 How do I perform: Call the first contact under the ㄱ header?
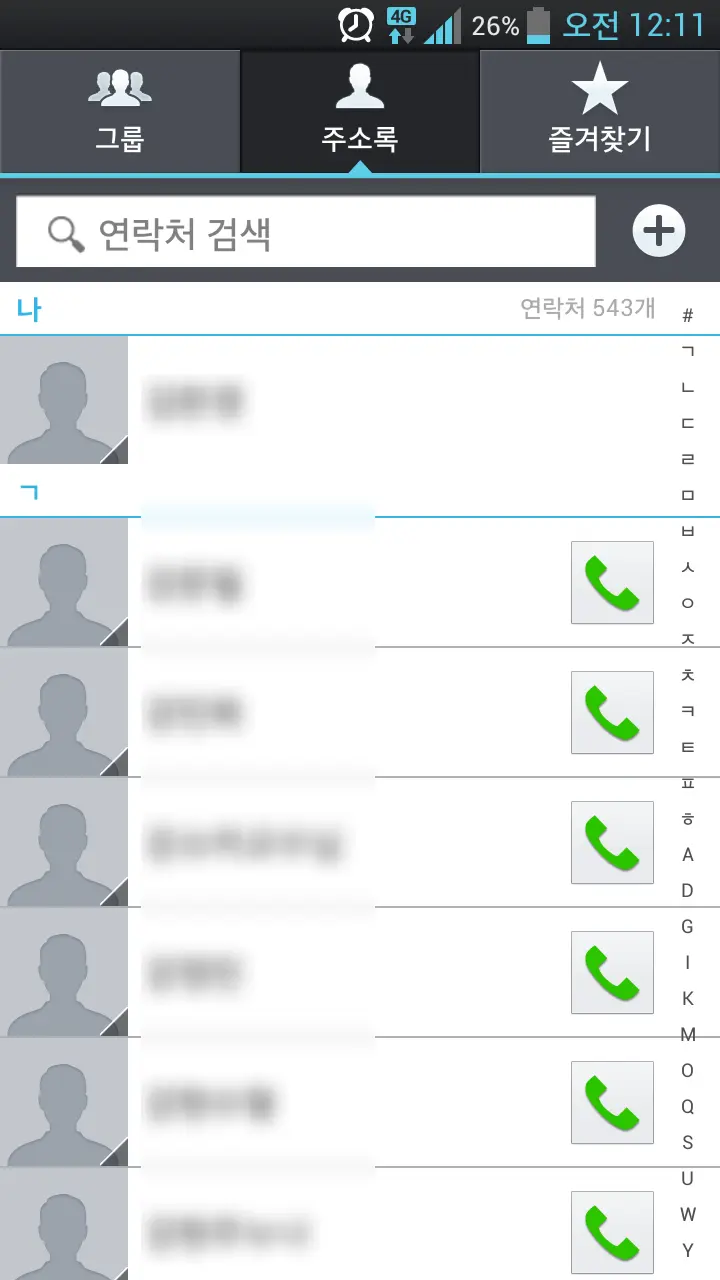[612, 583]
